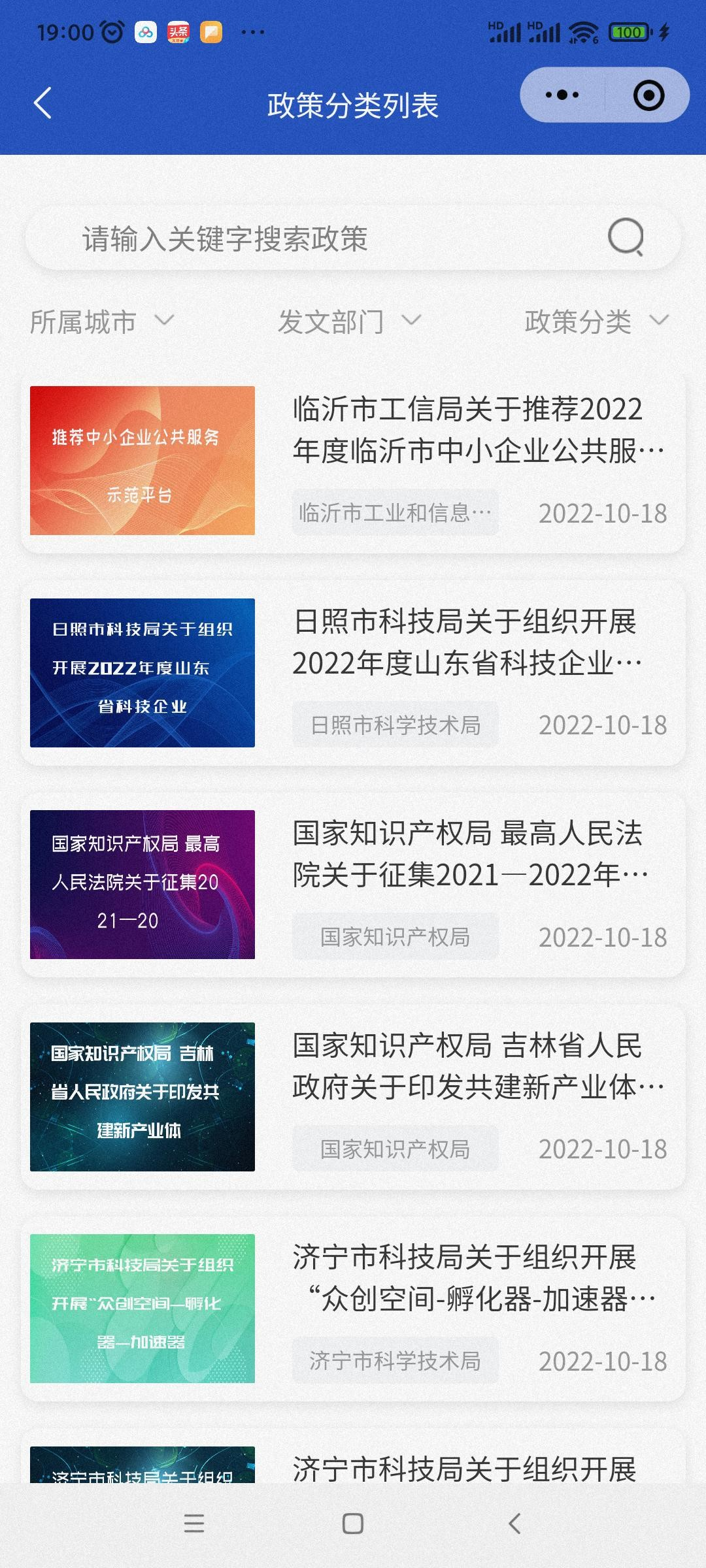Focus the 请输入关键字搜索政策 search field
The image size is (706, 1568).
click(x=314, y=238)
